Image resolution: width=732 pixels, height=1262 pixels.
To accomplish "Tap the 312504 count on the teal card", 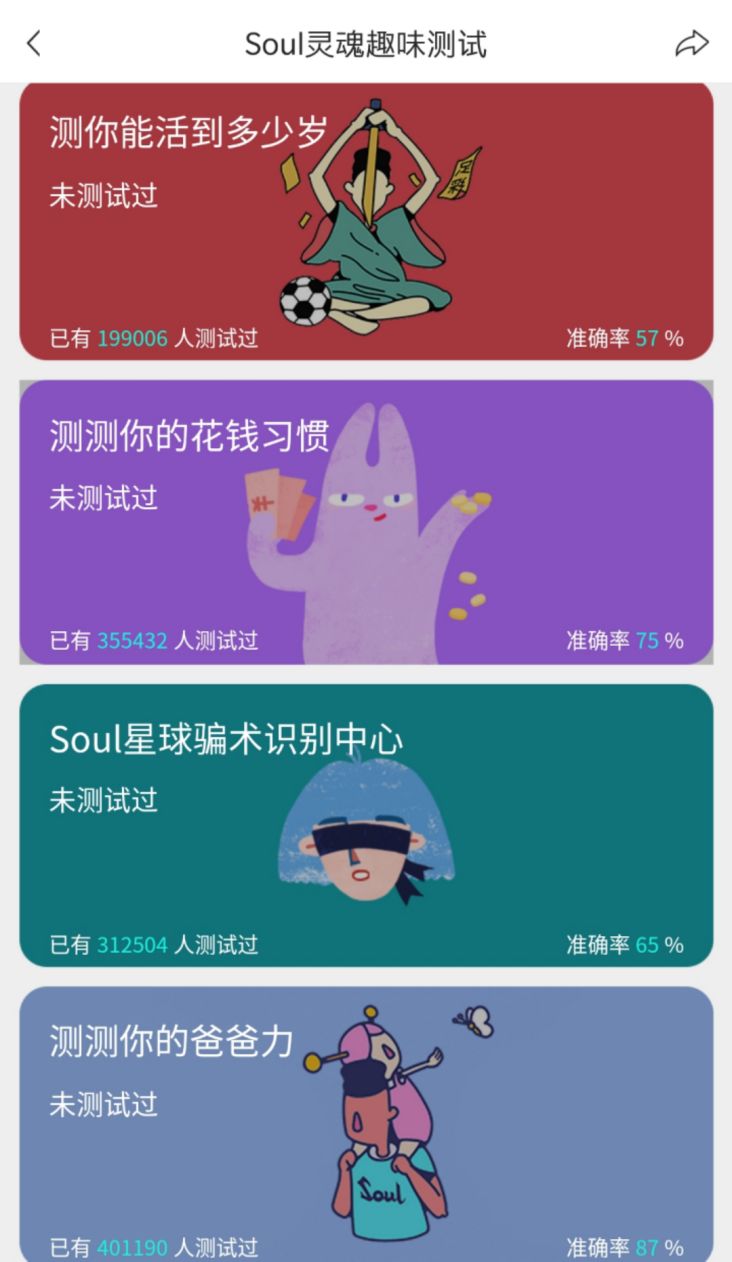I will [x=132, y=944].
